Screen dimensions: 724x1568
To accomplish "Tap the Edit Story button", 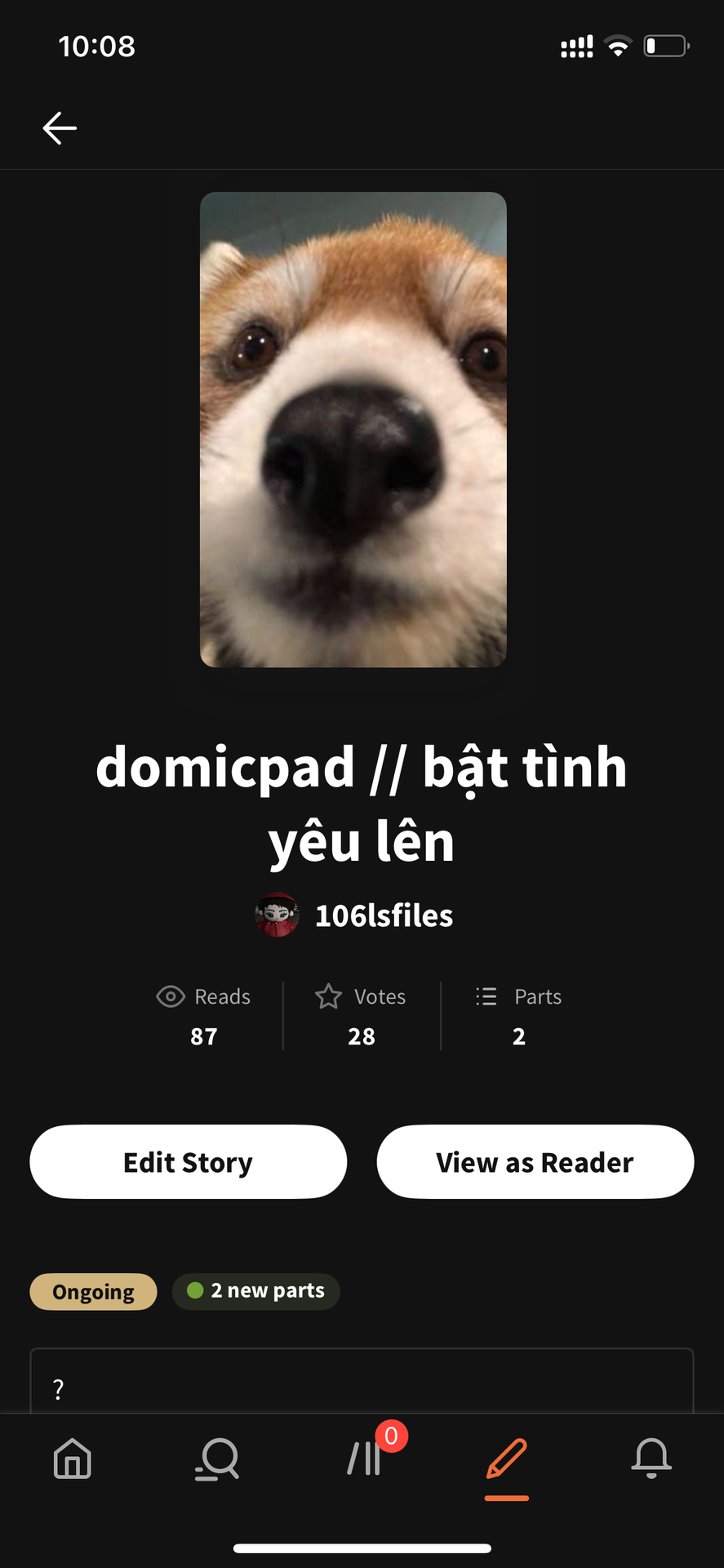I will 189,1161.
